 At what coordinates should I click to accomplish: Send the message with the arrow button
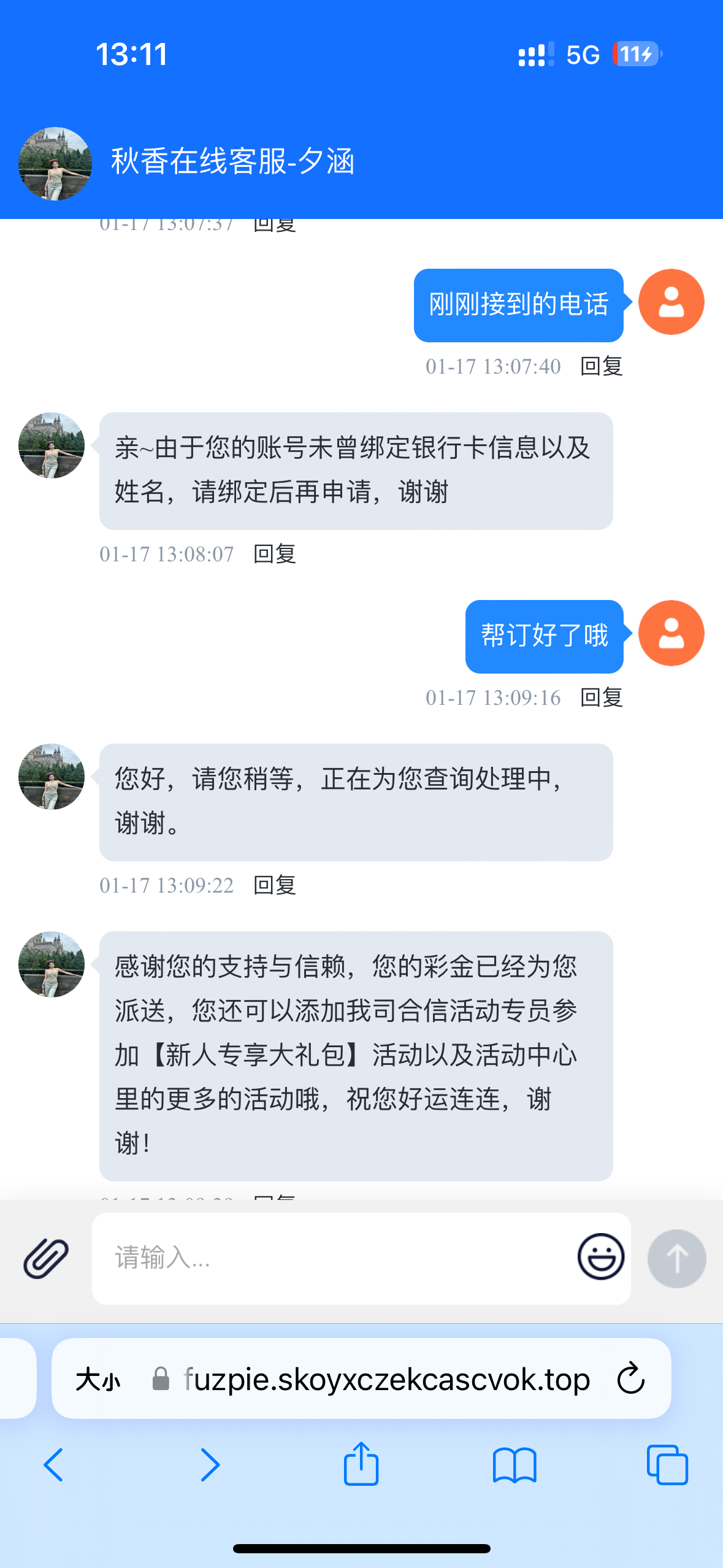pos(676,1258)
